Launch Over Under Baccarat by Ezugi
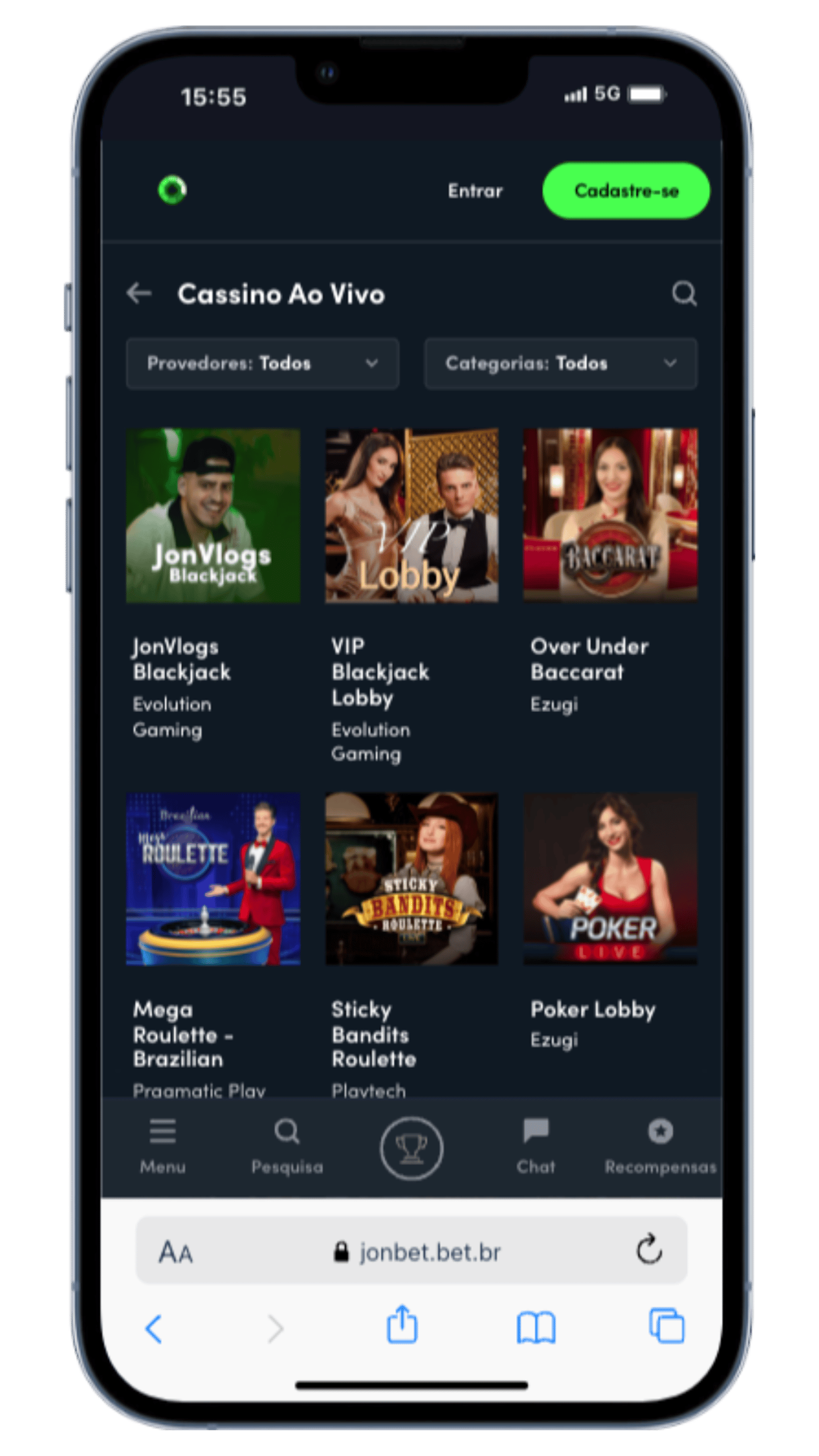819x1456 pixels. [610, 516]
